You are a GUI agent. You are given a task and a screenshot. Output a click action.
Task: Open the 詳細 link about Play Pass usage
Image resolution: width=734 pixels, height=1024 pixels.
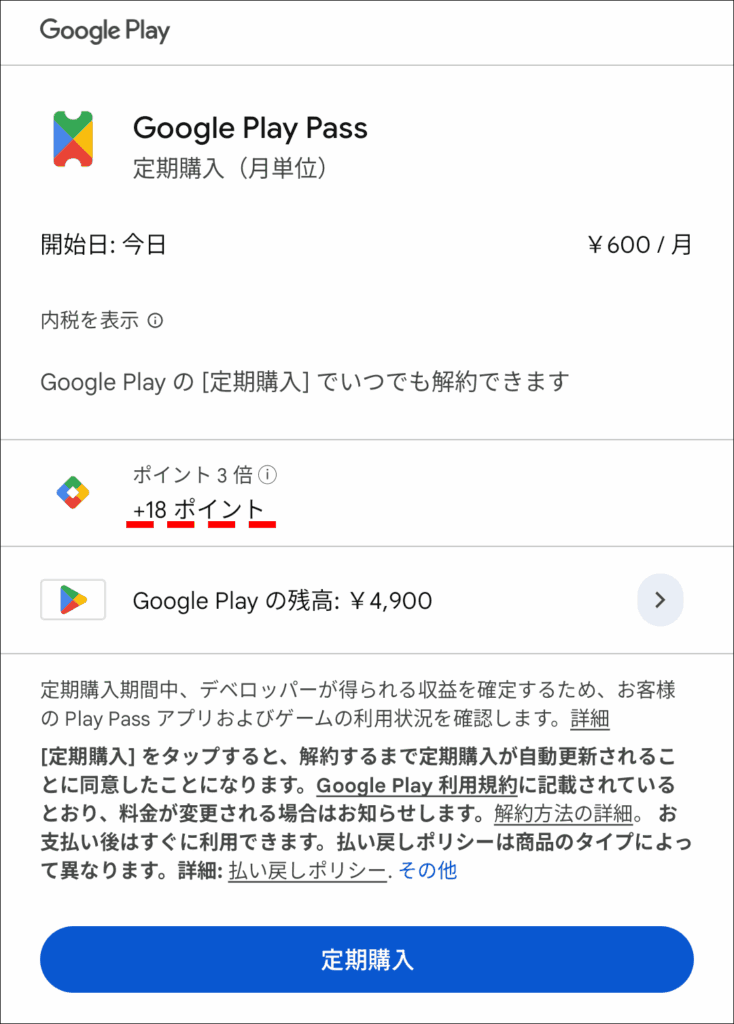(x=590, y=718)
